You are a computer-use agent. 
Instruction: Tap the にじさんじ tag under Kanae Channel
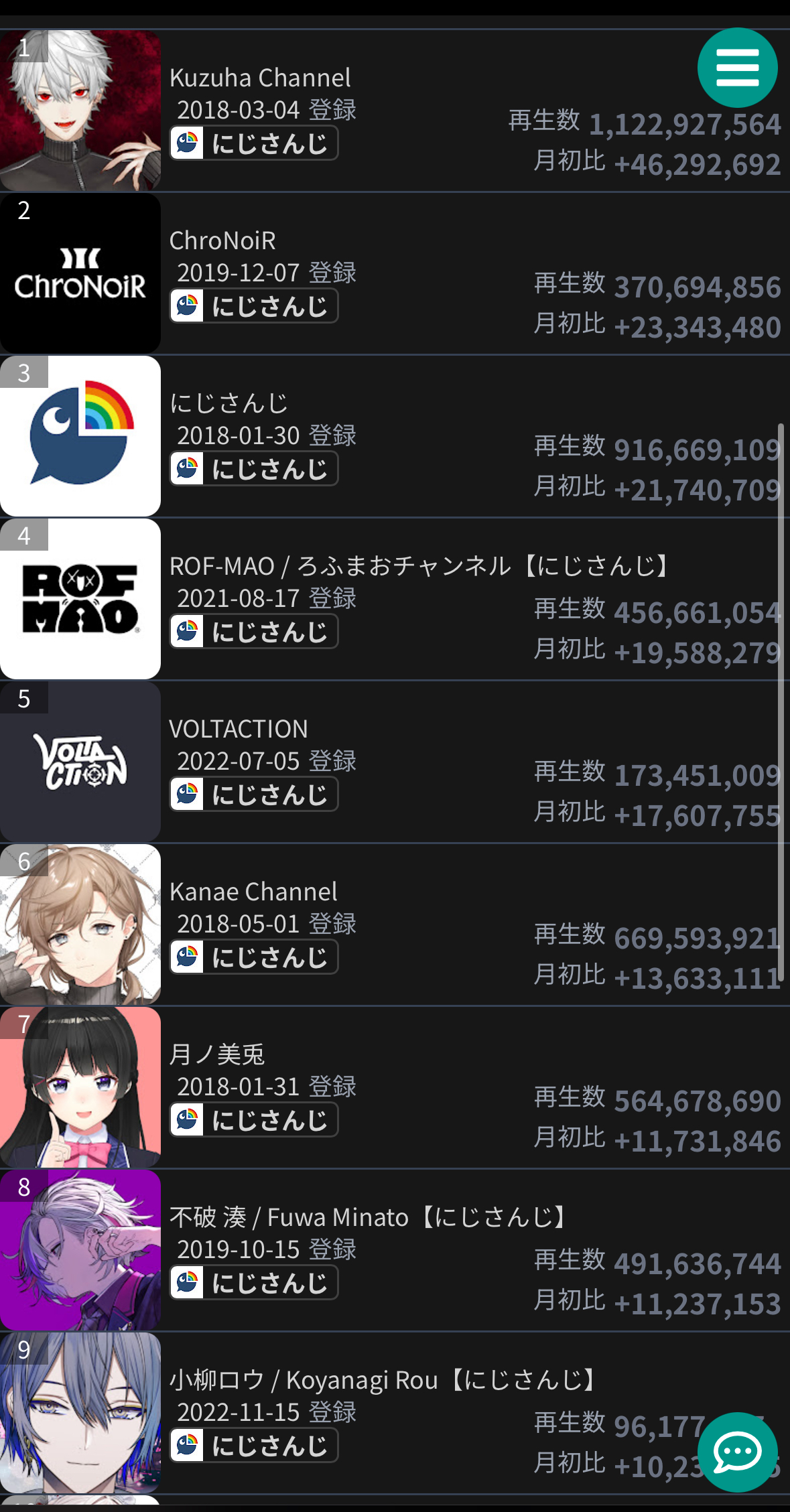tap(254, 957)
